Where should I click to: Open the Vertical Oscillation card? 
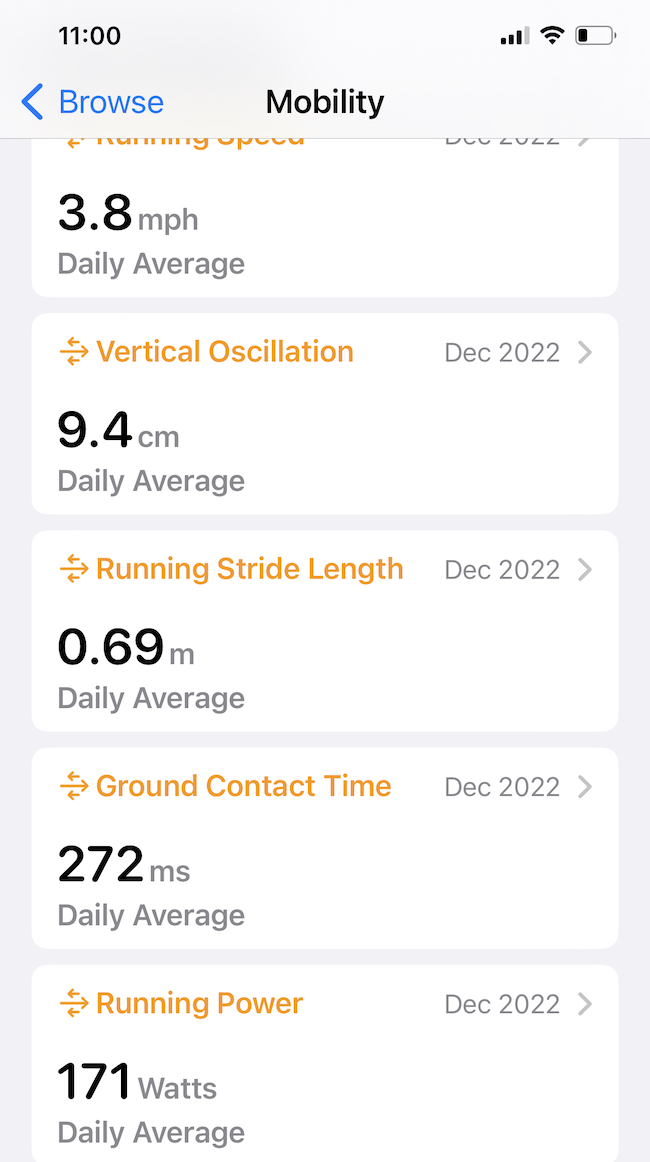(324, 413)
